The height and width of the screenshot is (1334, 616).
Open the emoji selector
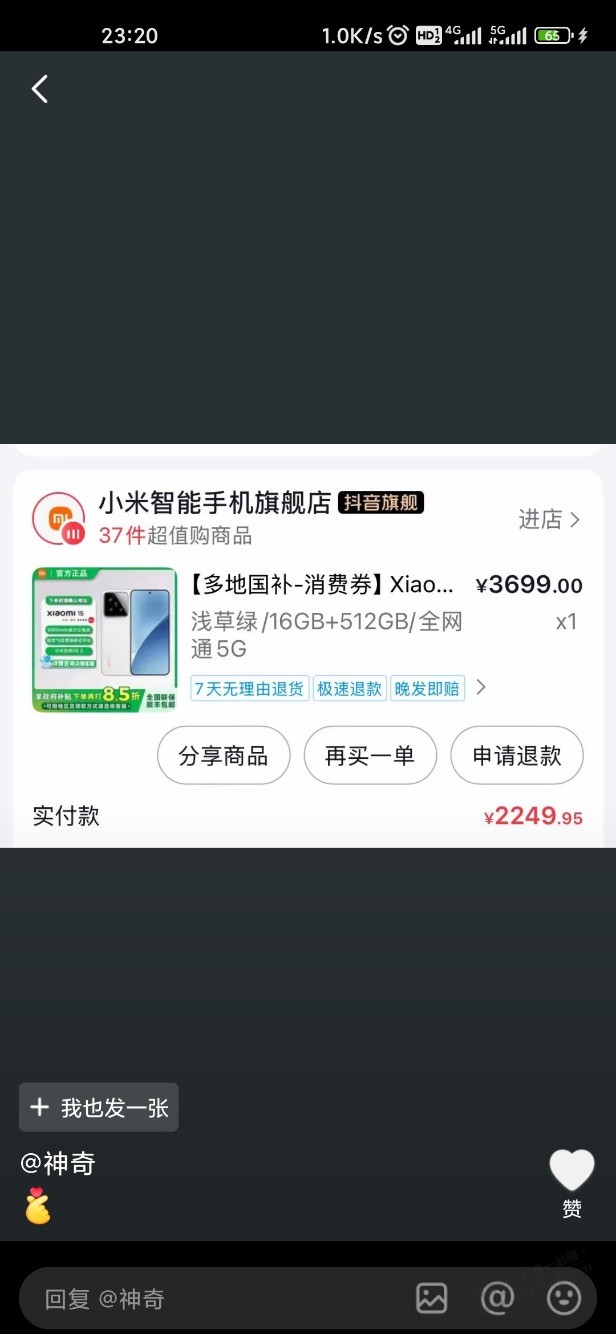click(x=564, y=1298)
